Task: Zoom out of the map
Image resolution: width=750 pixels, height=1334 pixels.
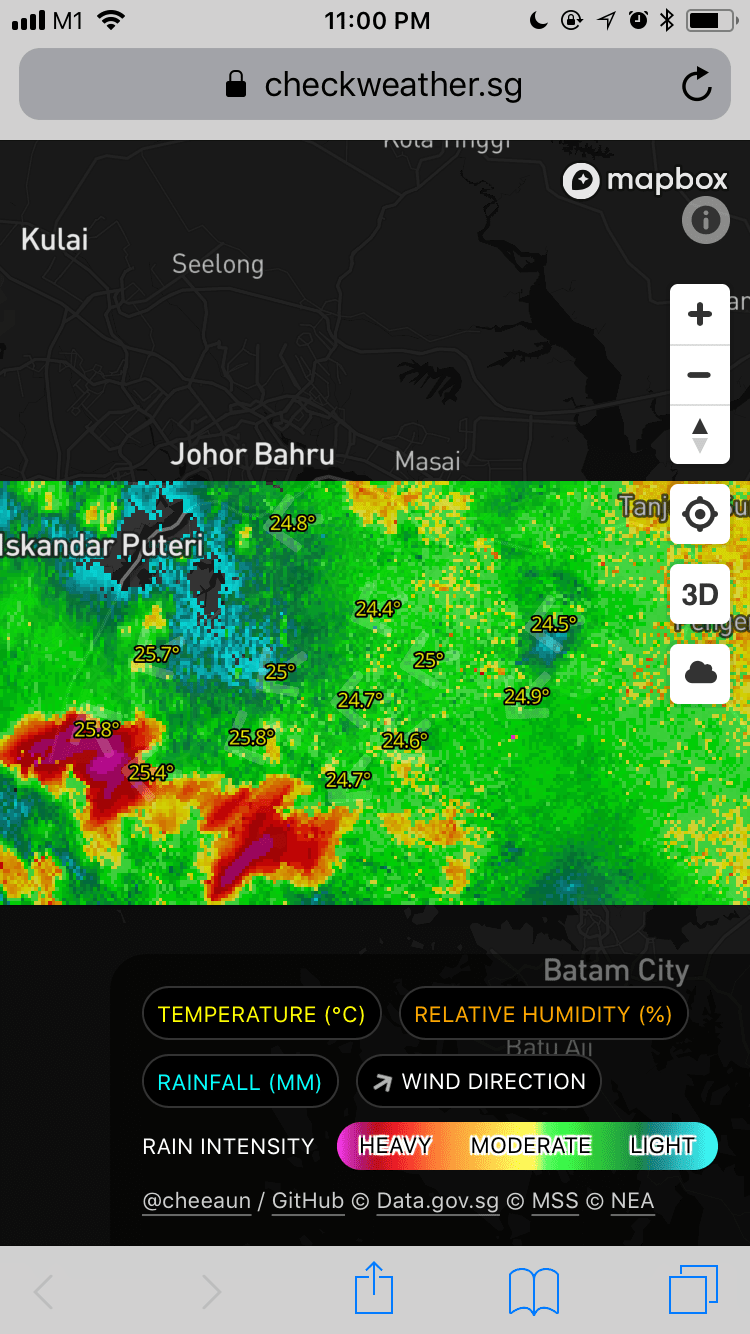Action: (699, 375)
